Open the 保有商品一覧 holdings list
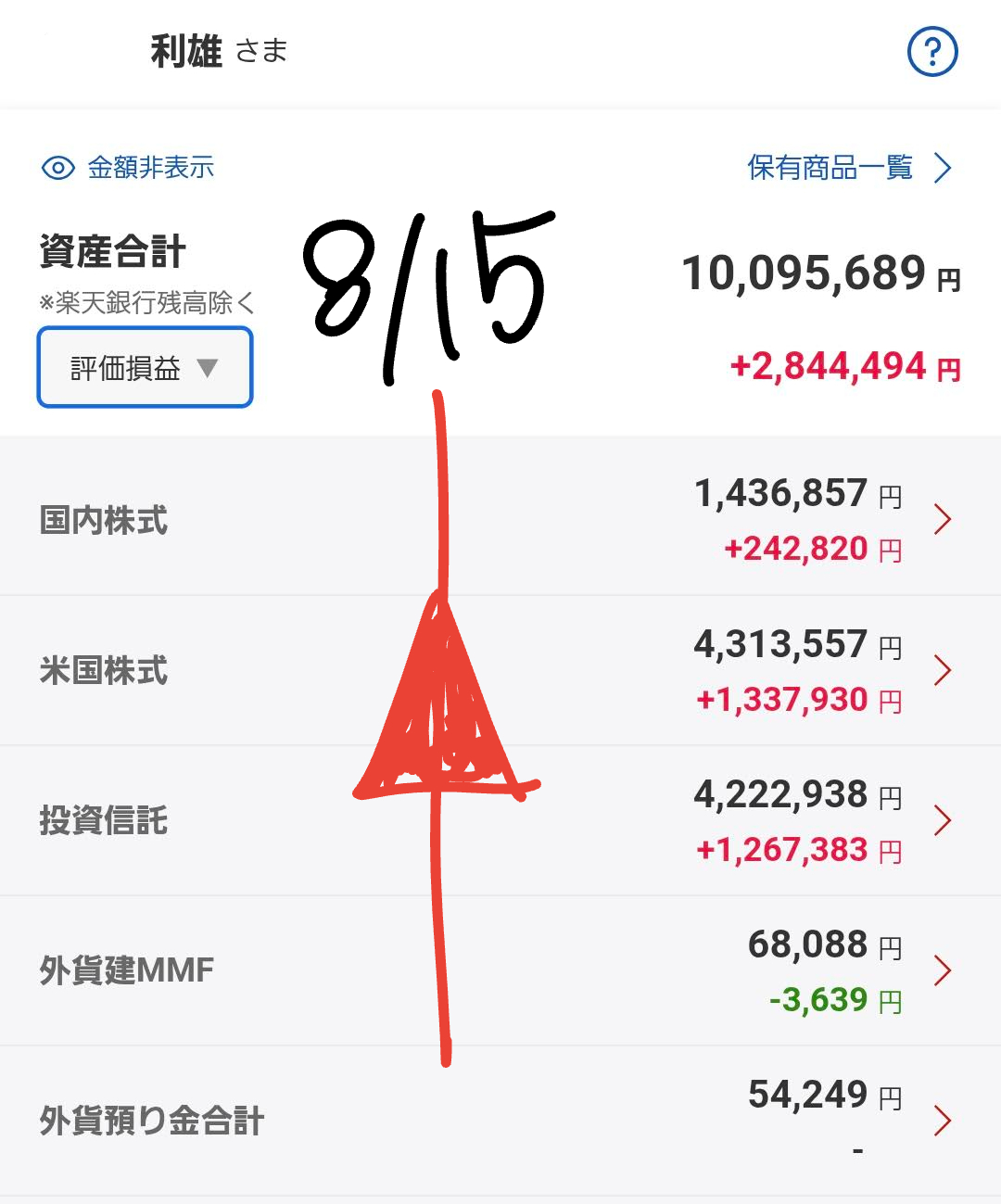 (x=848, y=168)
